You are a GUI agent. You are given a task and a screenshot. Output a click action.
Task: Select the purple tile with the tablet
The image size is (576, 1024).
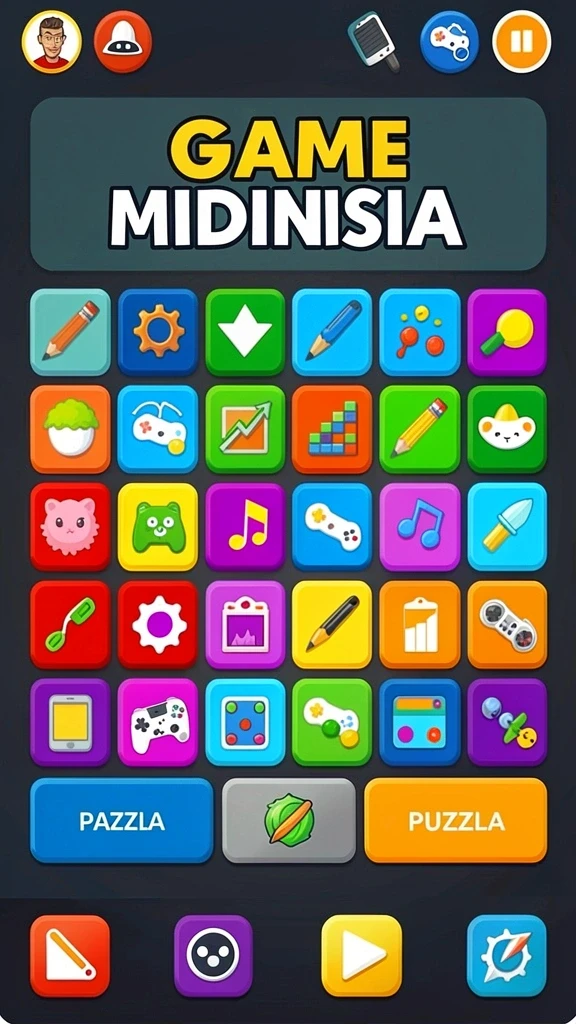[70, 722]
